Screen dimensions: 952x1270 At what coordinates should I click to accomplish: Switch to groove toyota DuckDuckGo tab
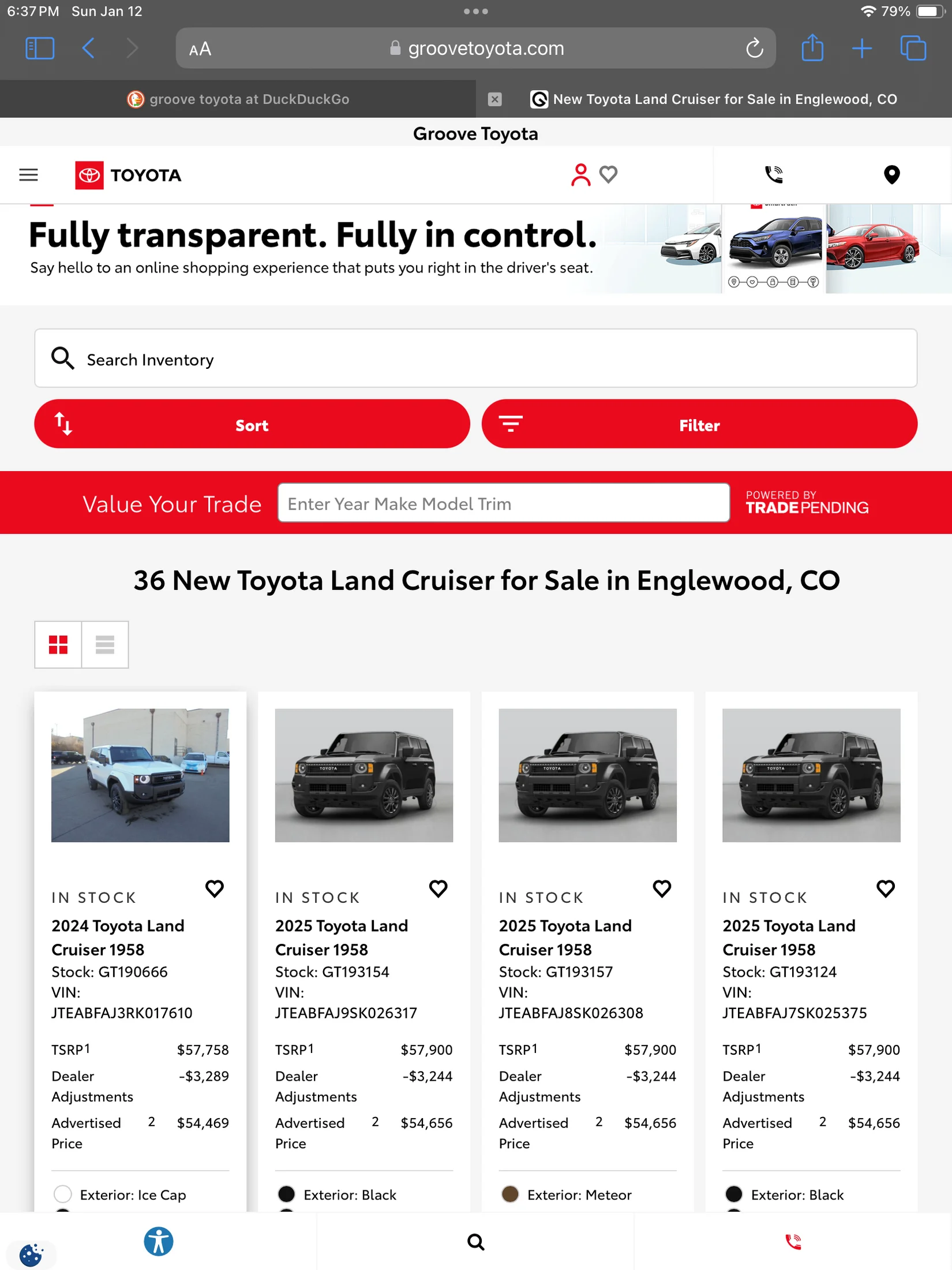238,99
